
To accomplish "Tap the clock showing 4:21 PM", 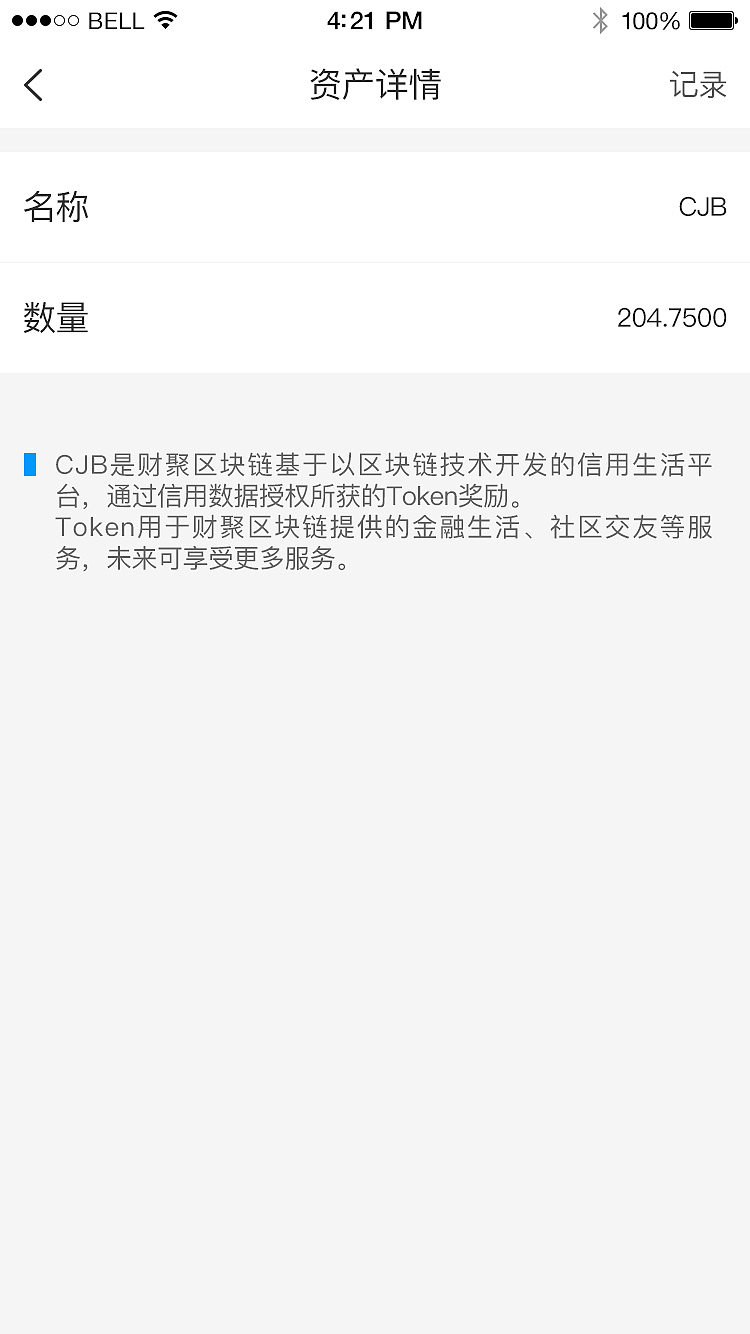I will tap(374, 19).
